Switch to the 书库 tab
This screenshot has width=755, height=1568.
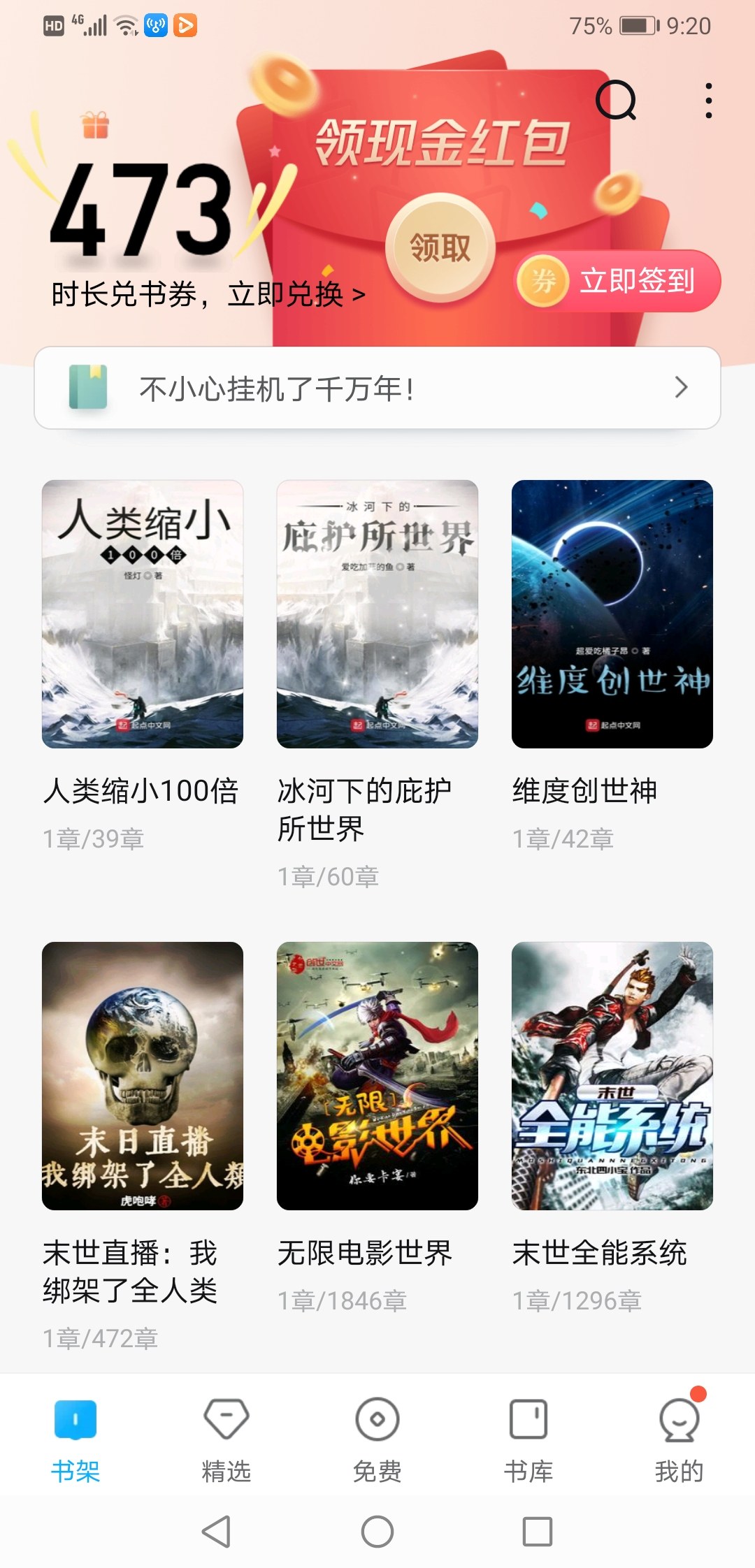click(528, 1439)
